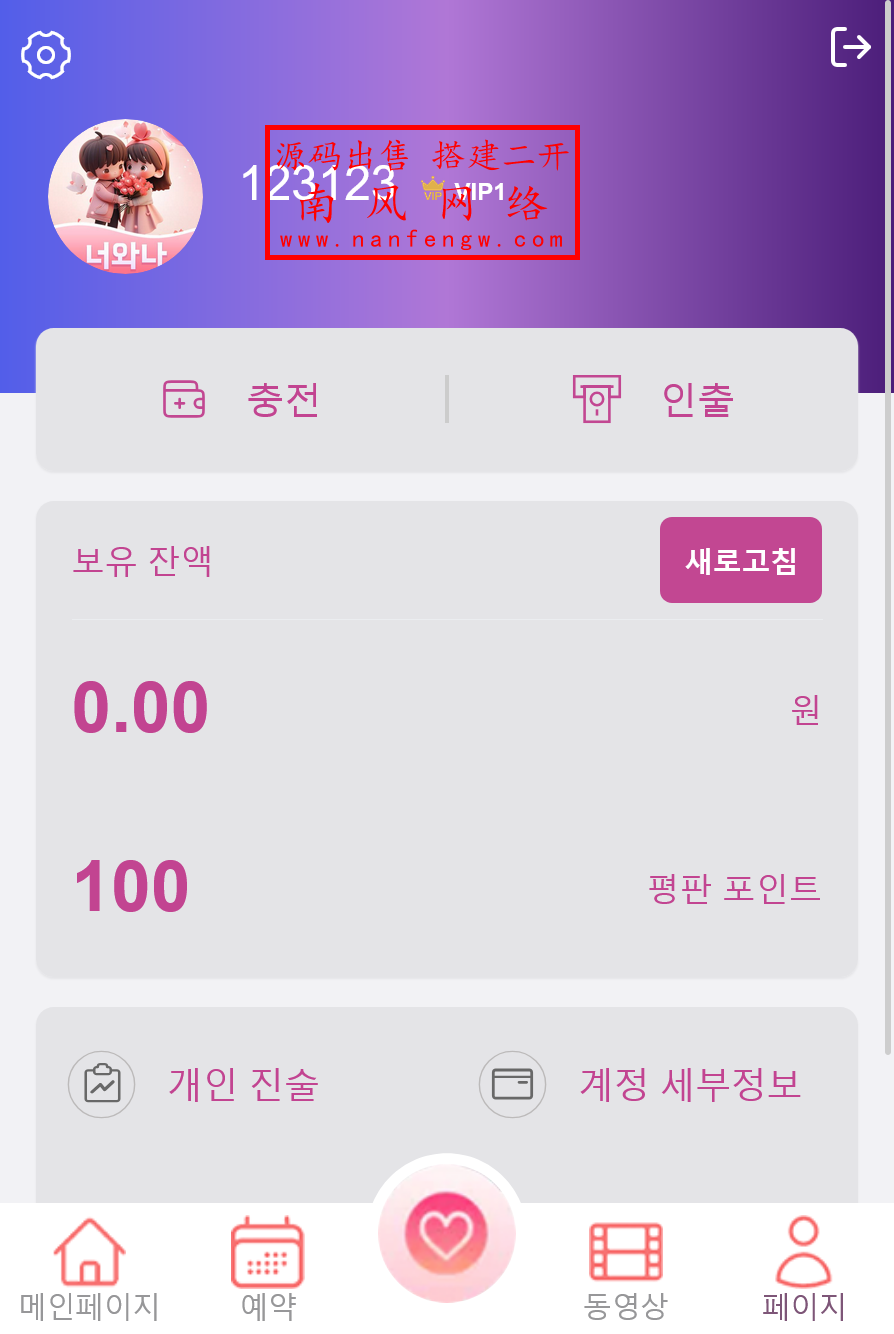Screen dimensions: 894x1334
Task: Open 계정 세부정보 account details
Action: click(x=642, y=1084)
